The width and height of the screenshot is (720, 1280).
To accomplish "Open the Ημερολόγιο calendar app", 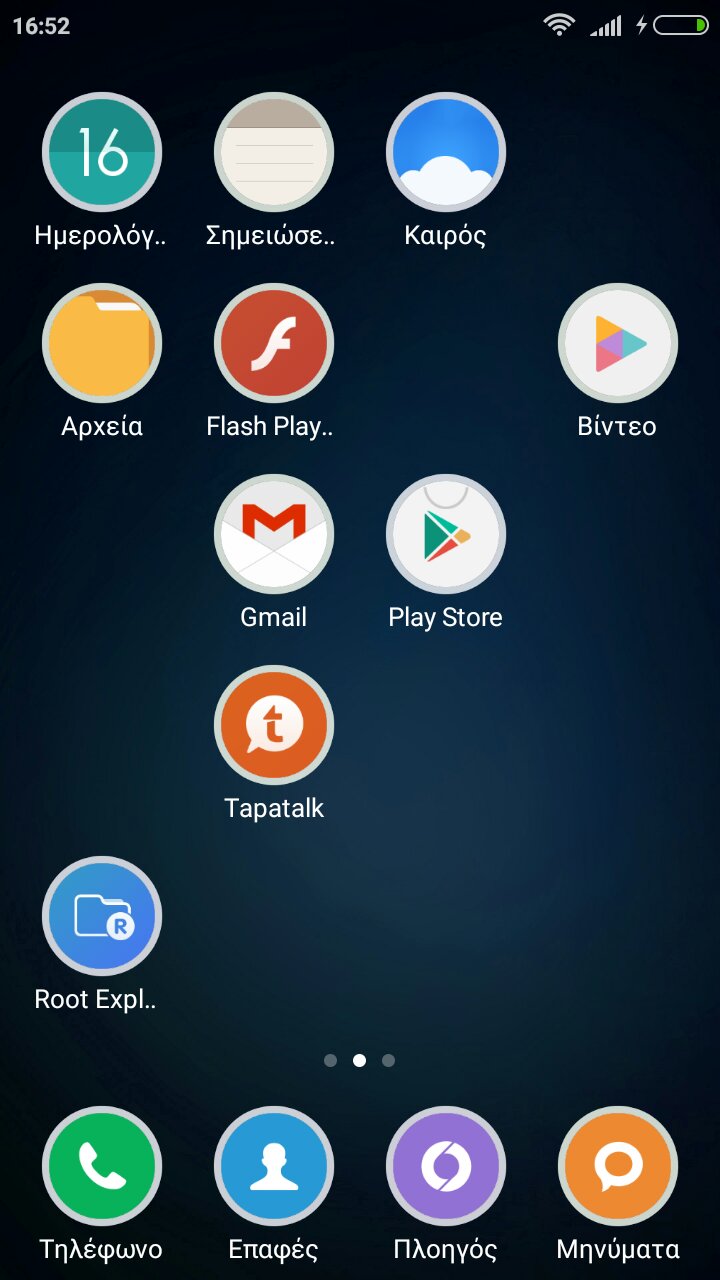I will coord(102,153).
